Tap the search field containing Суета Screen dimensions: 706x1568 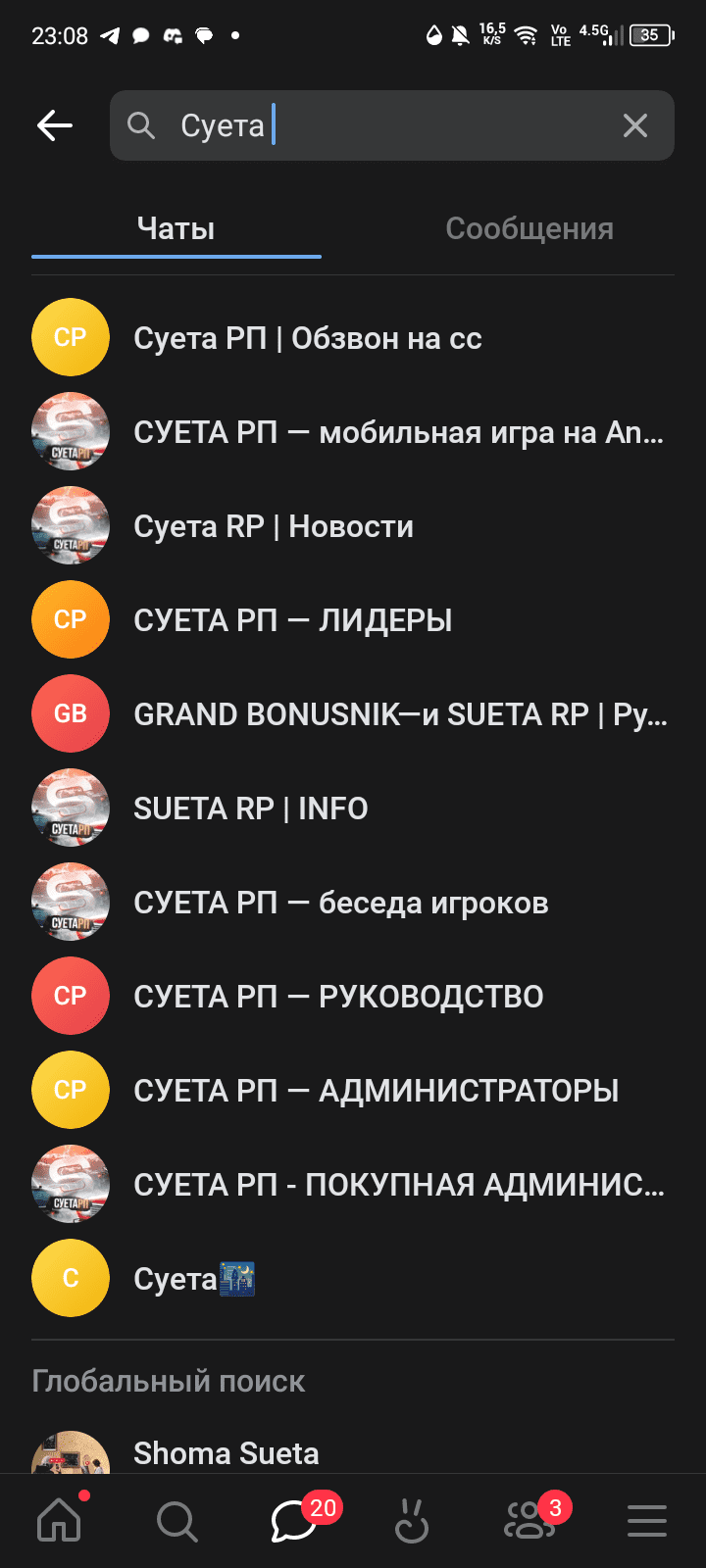coord(392,125)
